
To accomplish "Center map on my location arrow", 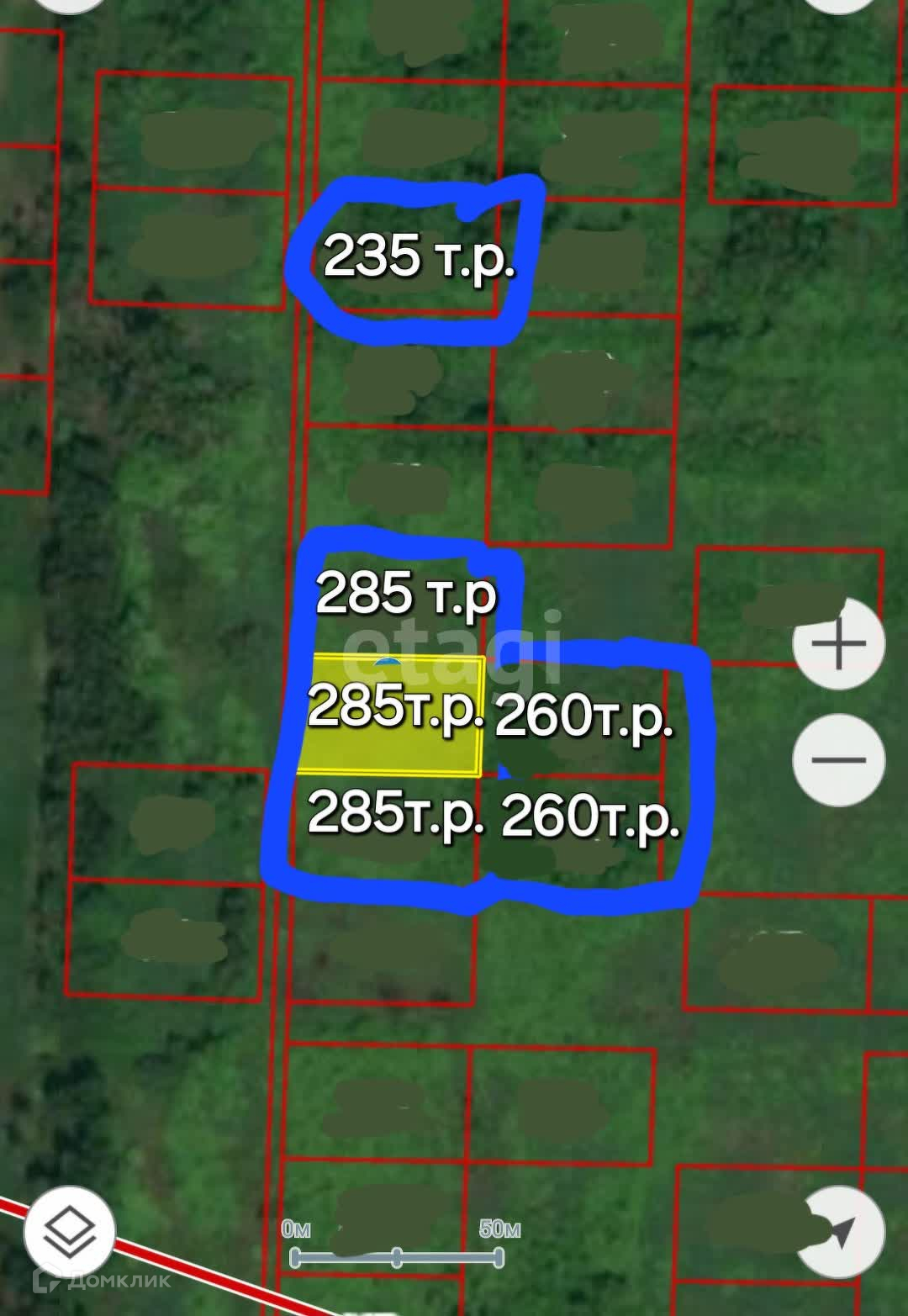I will [x=842, y=1231].
